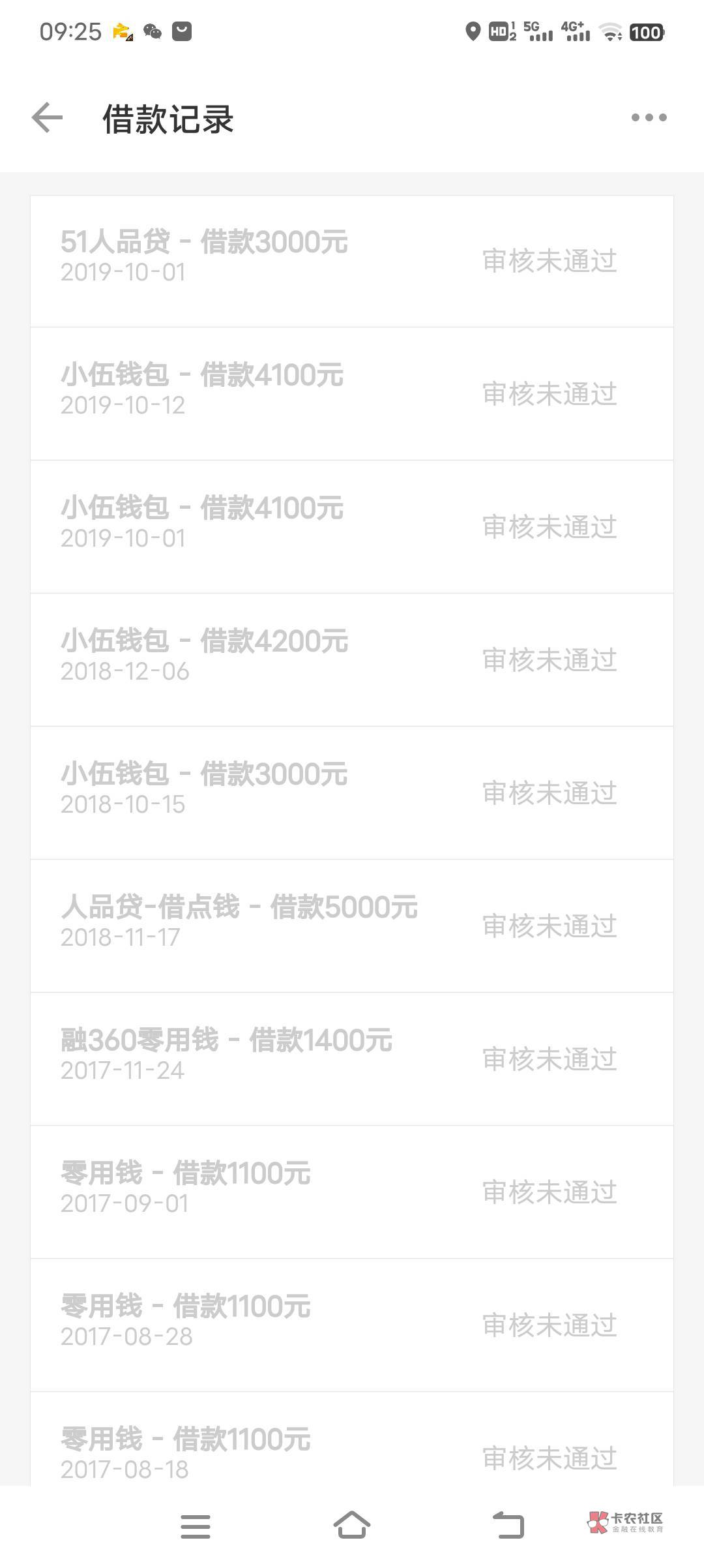Open recent apps via system menu button
The image size is (704, 1568).
[196, 1527]
